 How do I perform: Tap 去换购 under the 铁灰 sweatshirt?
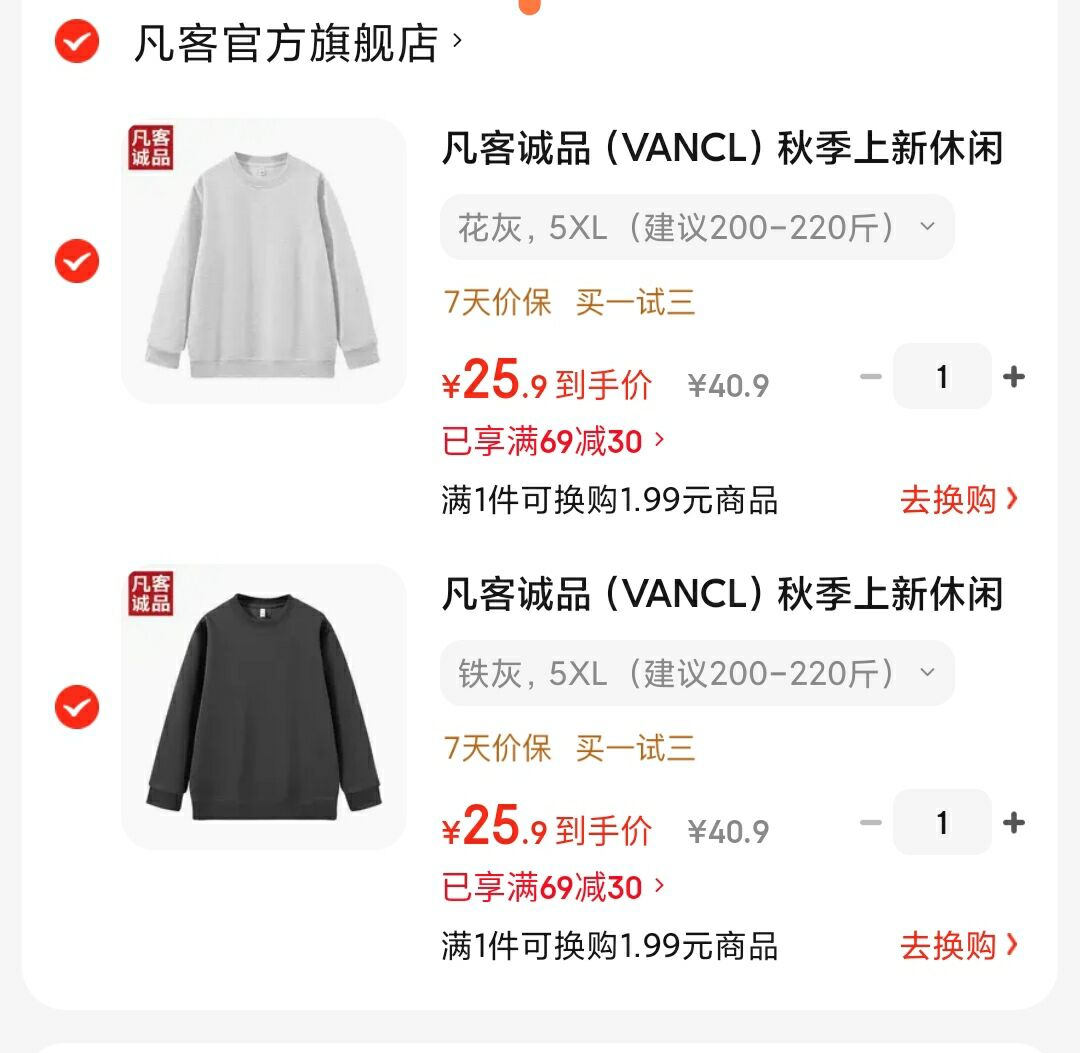[958, 945]
